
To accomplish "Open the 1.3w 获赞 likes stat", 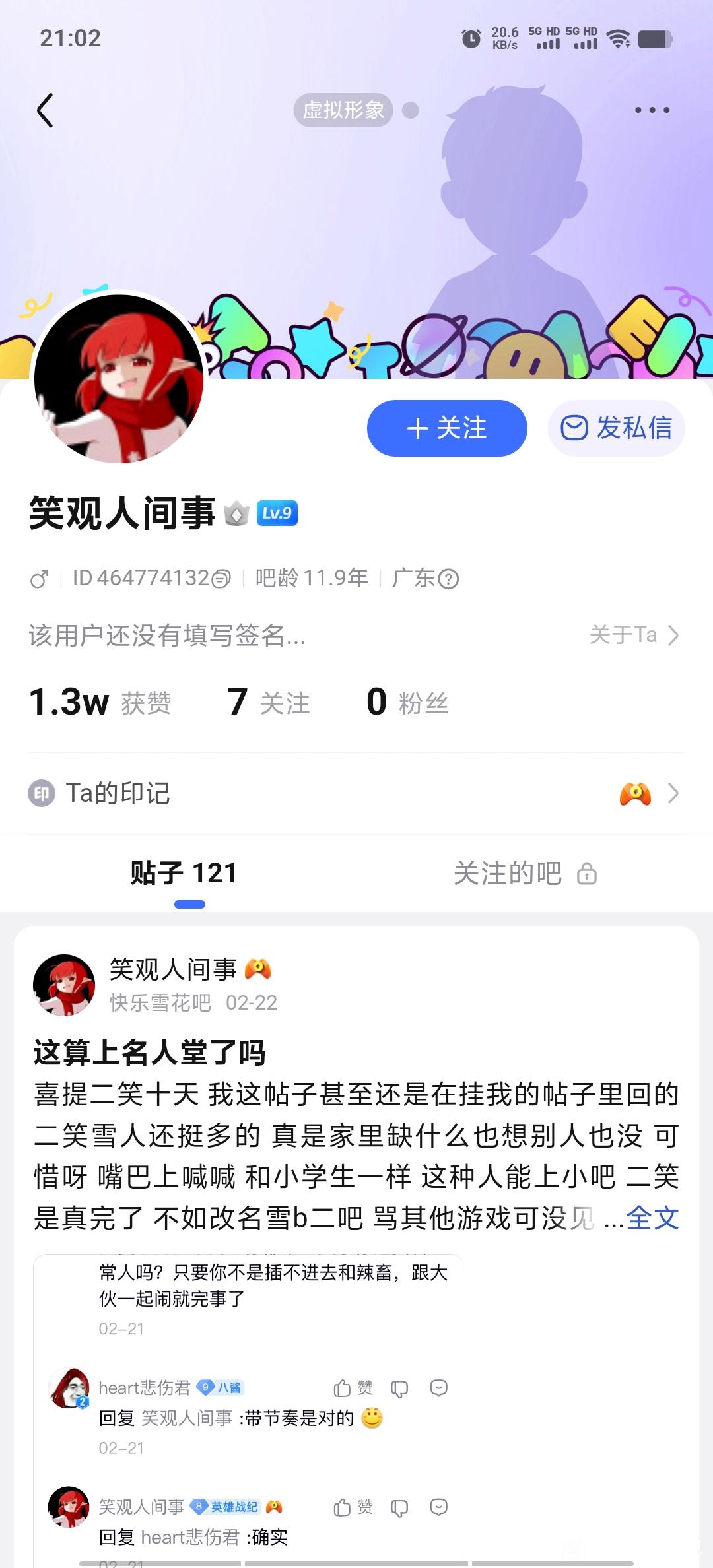I will [x=100, y=702].
